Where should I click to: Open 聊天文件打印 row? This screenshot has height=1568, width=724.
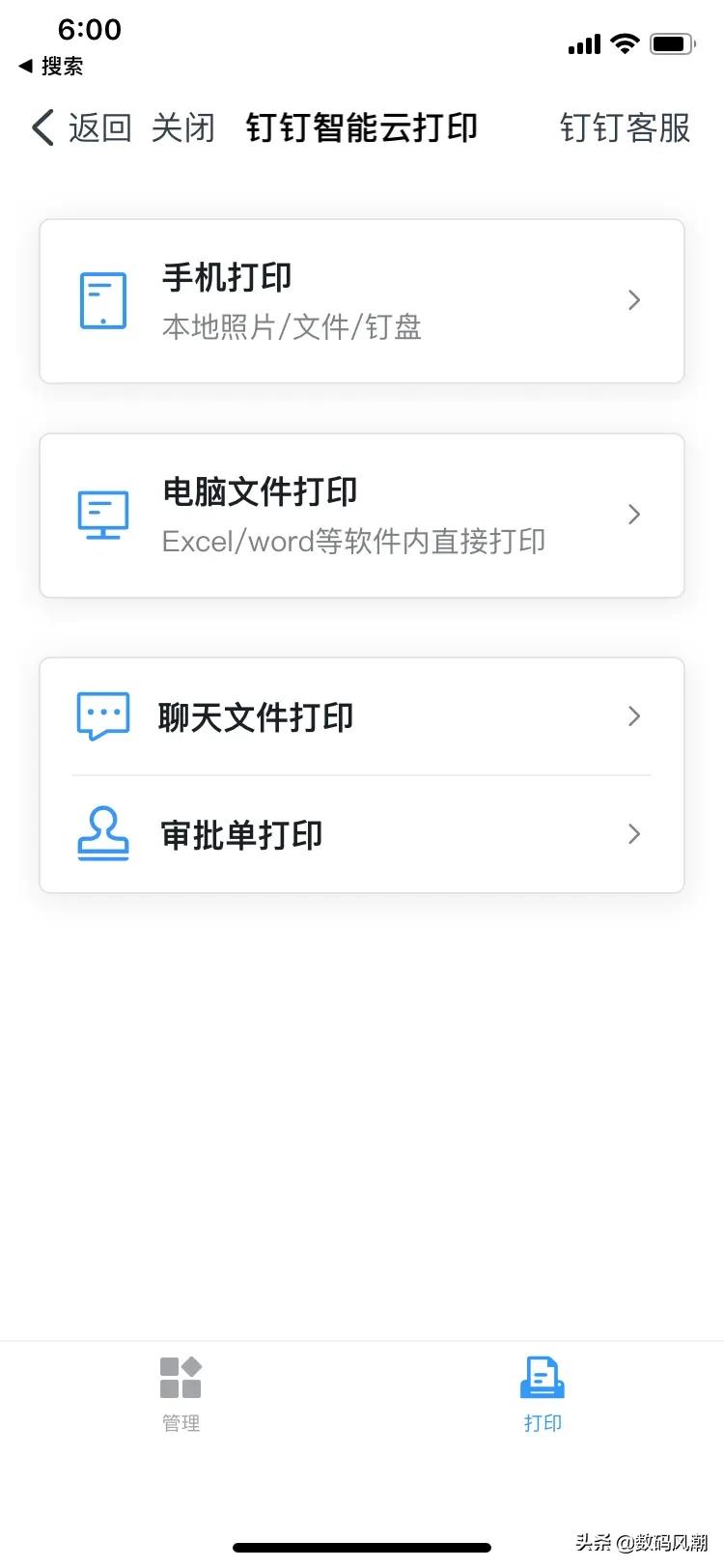(362, 717)
